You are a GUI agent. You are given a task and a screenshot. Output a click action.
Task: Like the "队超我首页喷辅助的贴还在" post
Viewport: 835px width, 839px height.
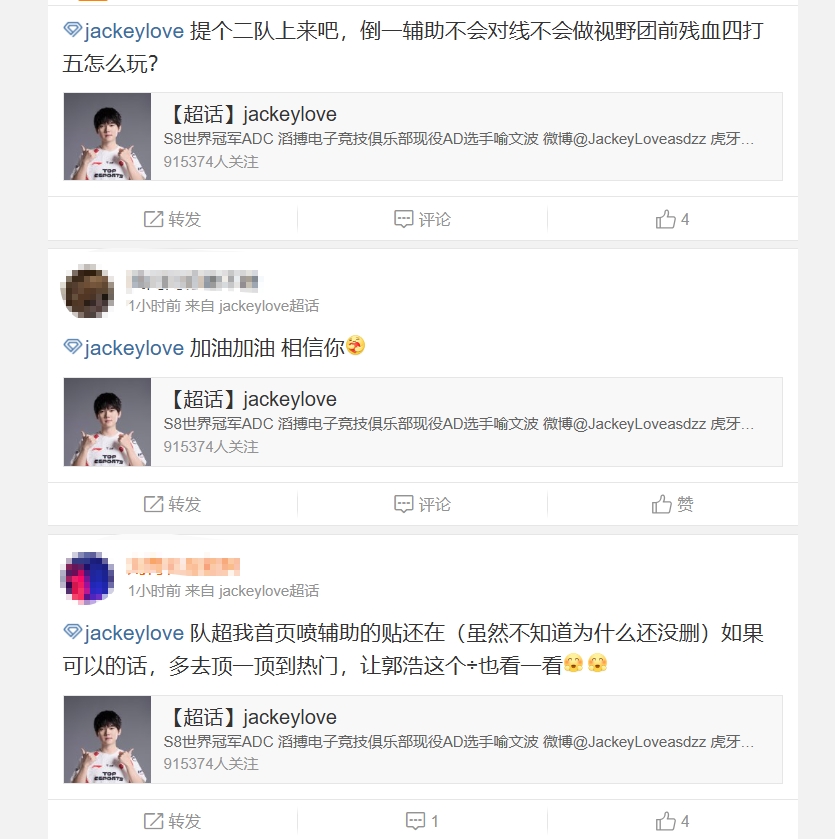672,821
